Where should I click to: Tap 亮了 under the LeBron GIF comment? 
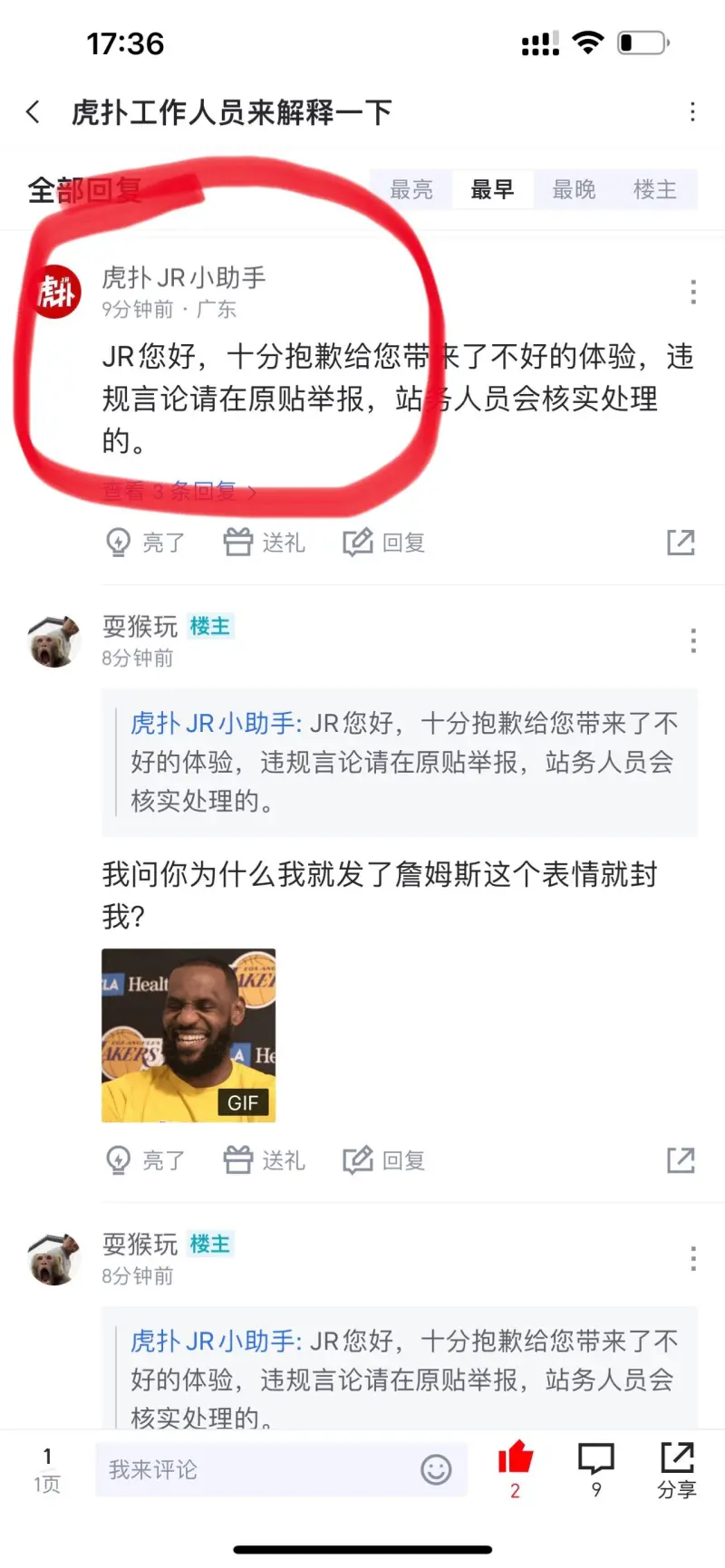pos(145,1160)
